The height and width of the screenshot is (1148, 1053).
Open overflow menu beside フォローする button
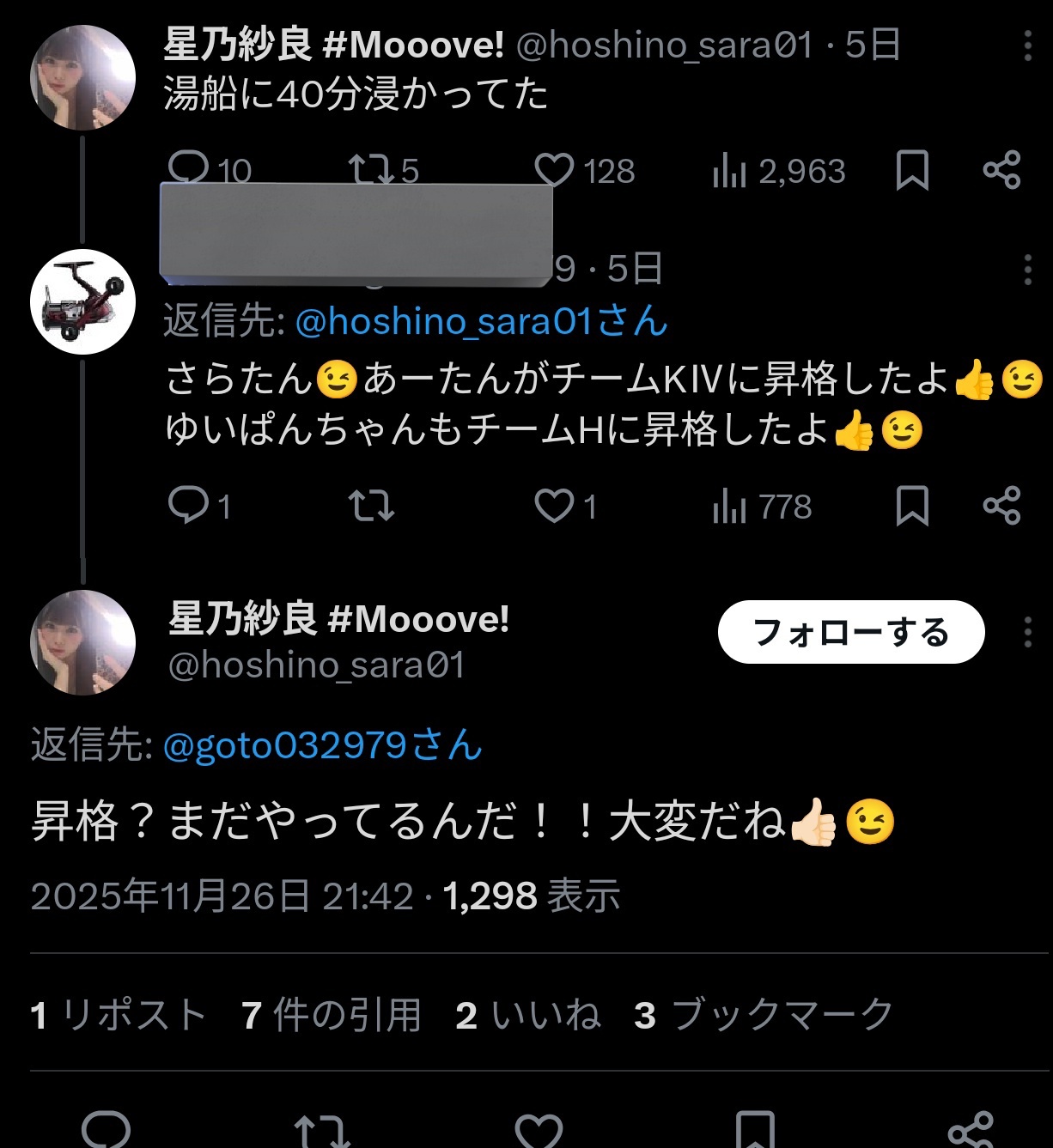[1027, 633]
